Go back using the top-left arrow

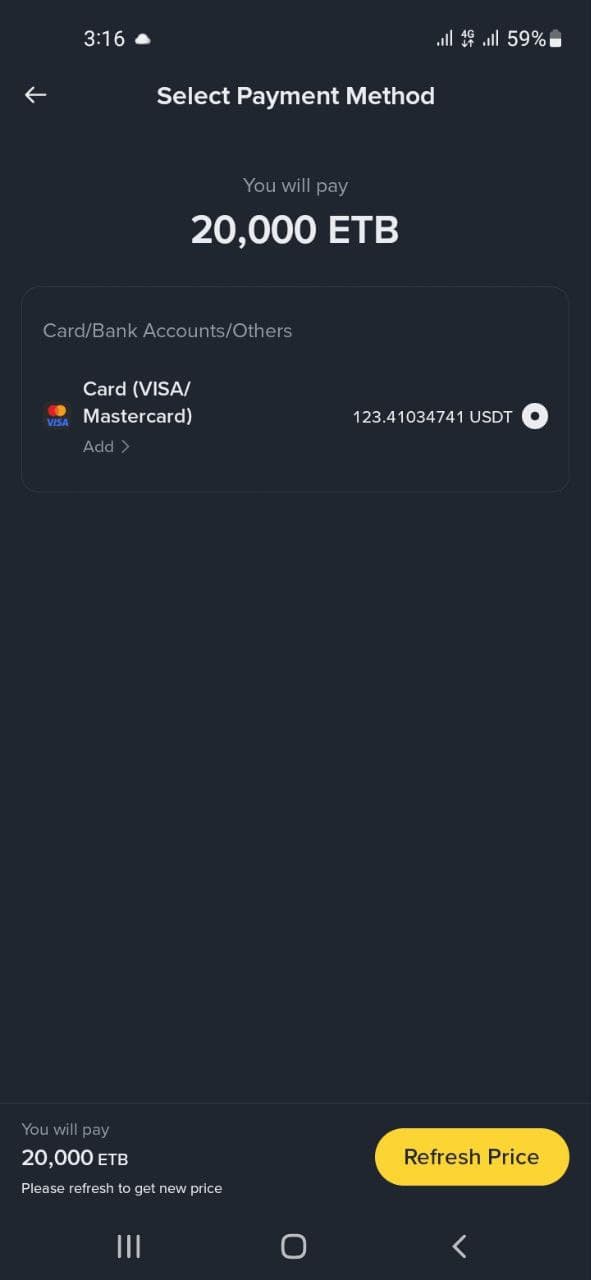(x=35, y=95)
